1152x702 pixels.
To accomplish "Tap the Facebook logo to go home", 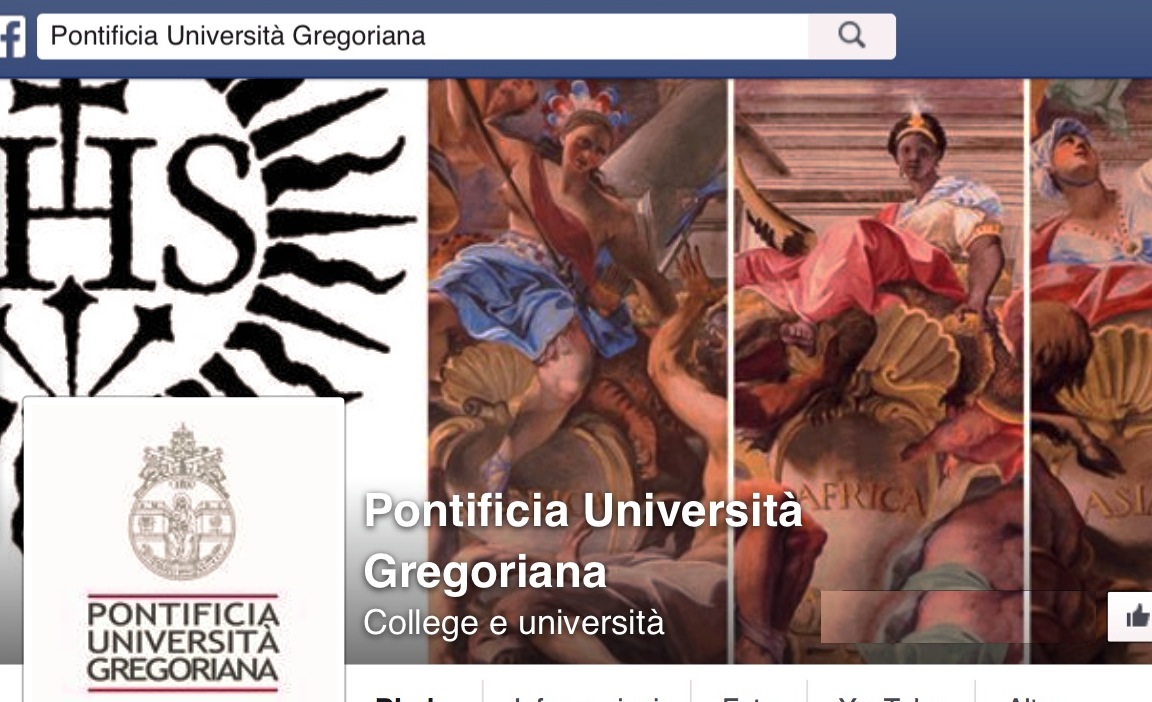I will (x=11, y=38).
